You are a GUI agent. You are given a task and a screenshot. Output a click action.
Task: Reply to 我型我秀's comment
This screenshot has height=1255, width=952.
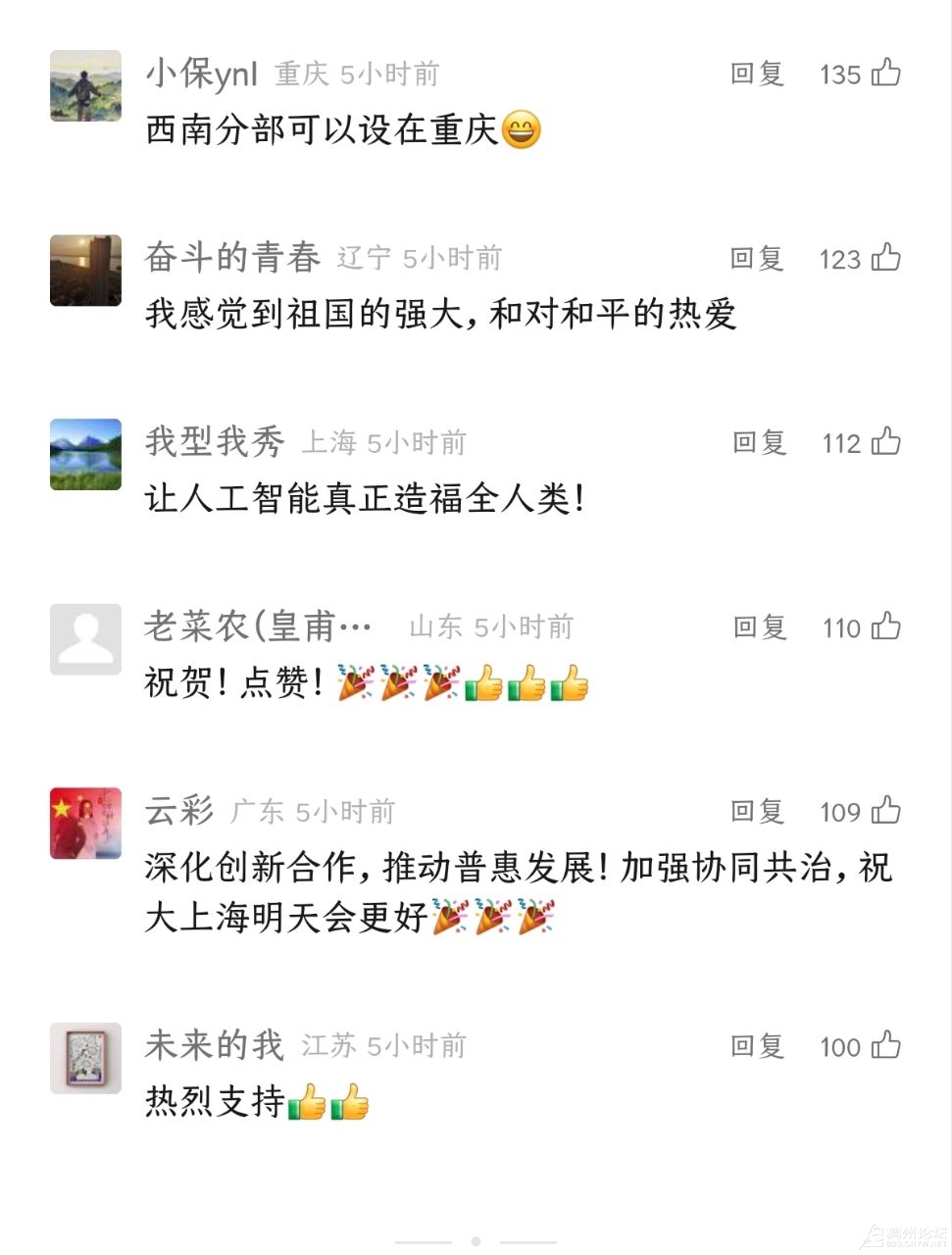pos(759,442)
